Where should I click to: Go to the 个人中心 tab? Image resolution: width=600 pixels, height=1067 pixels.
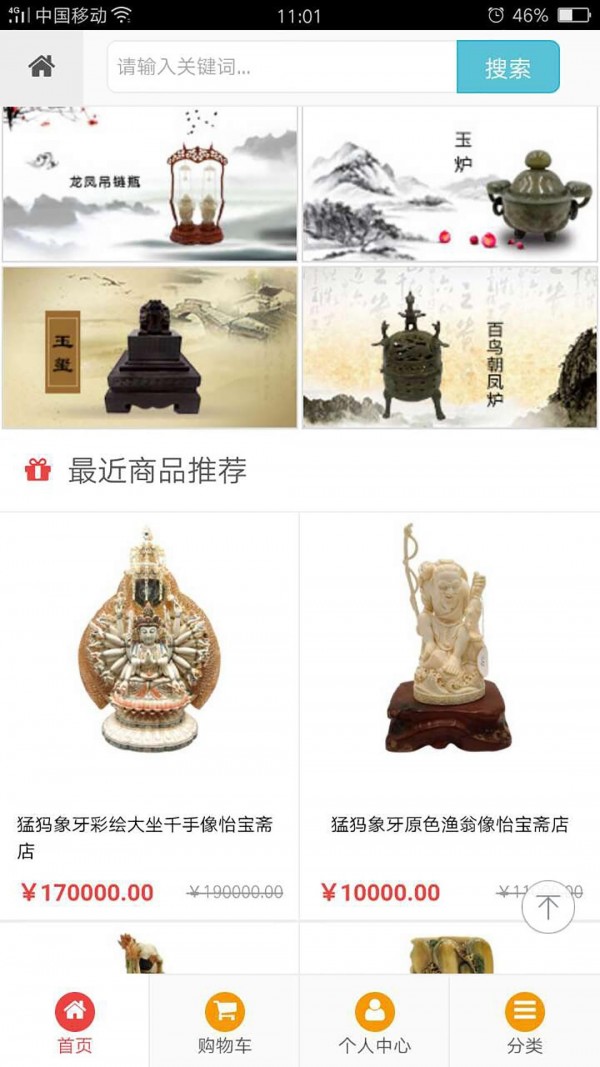click(374, 1021)
